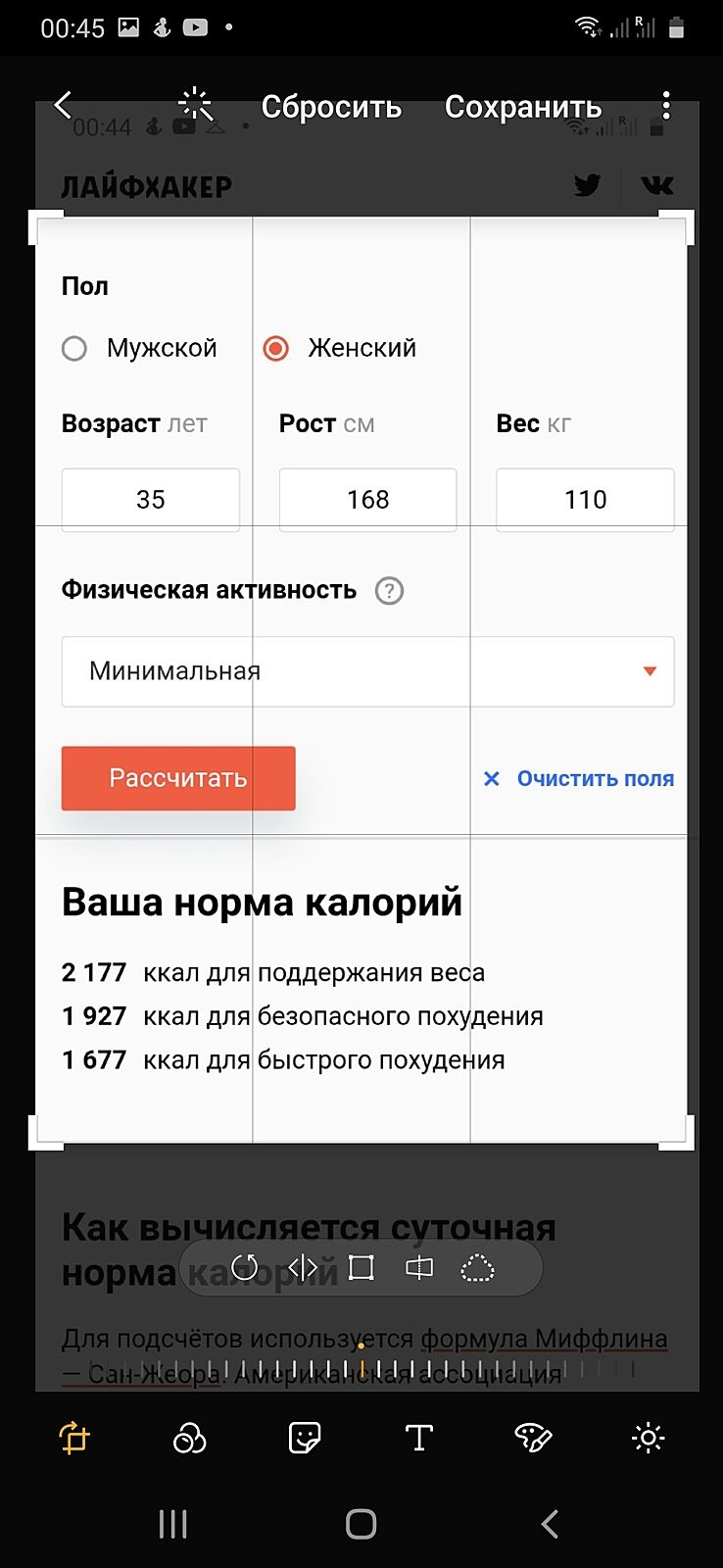Open the three-dot overflow menu
Viewport: 723px width, 1568px height.
(666, 105)
